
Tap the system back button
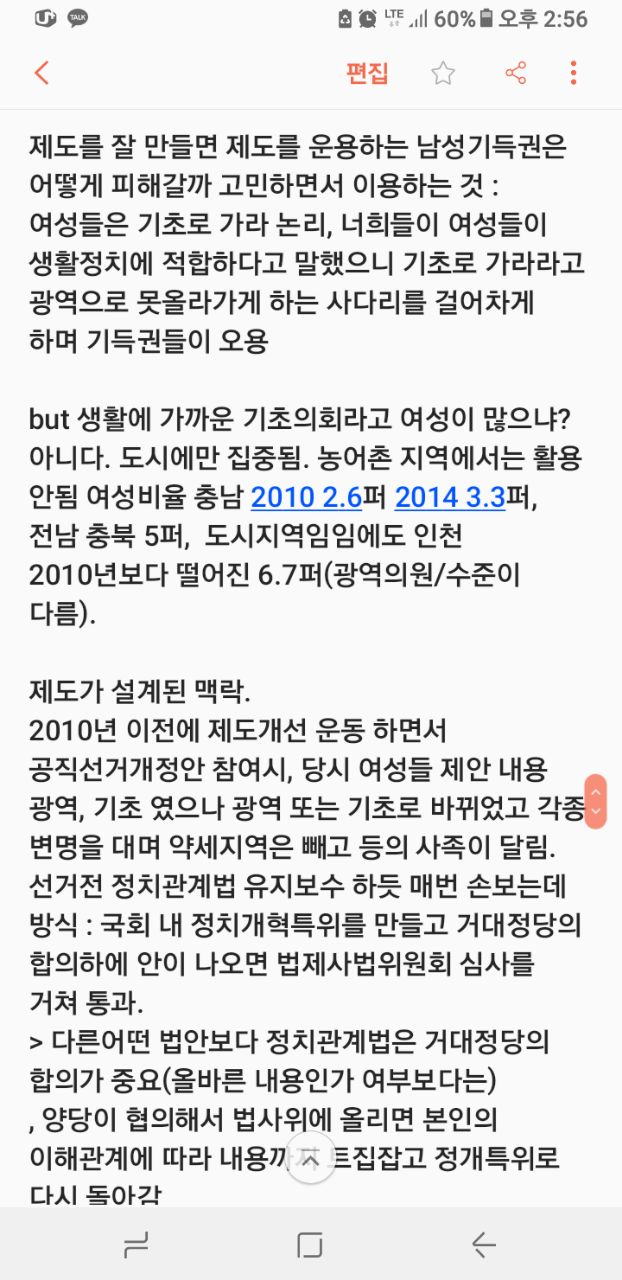click(x=484, y=1244)
